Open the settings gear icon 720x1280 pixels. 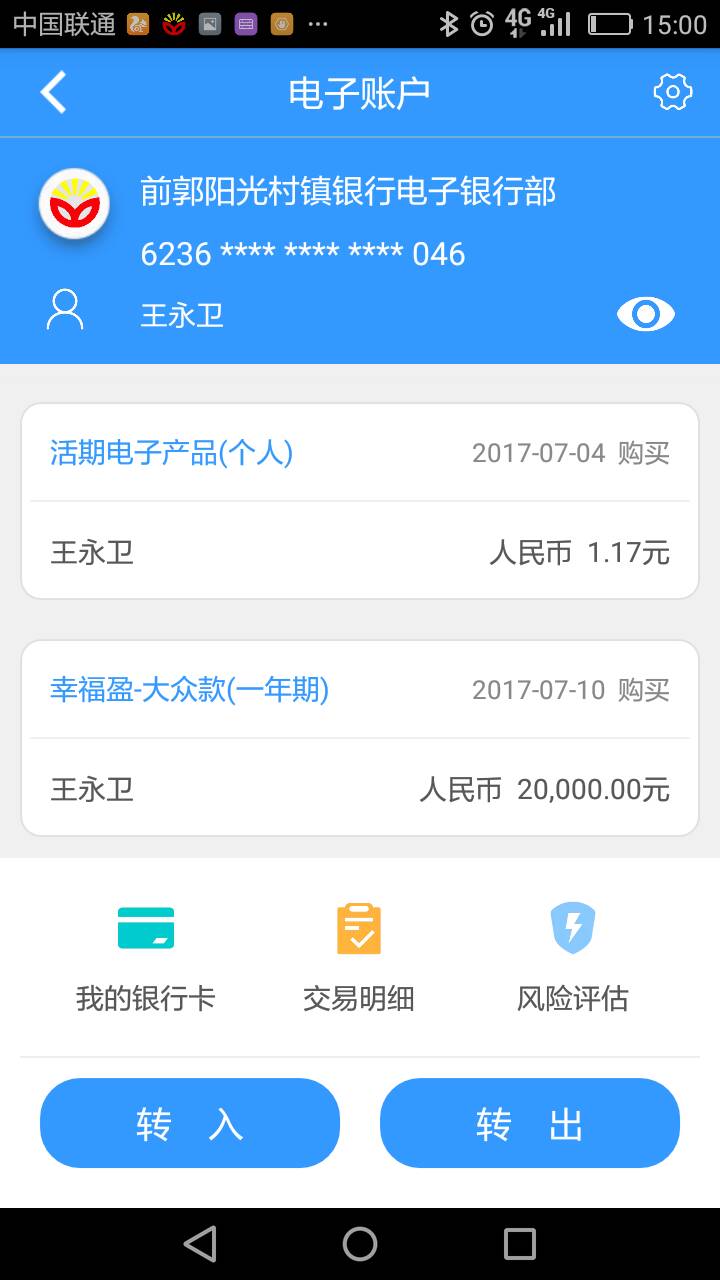[x=672, y=92]
